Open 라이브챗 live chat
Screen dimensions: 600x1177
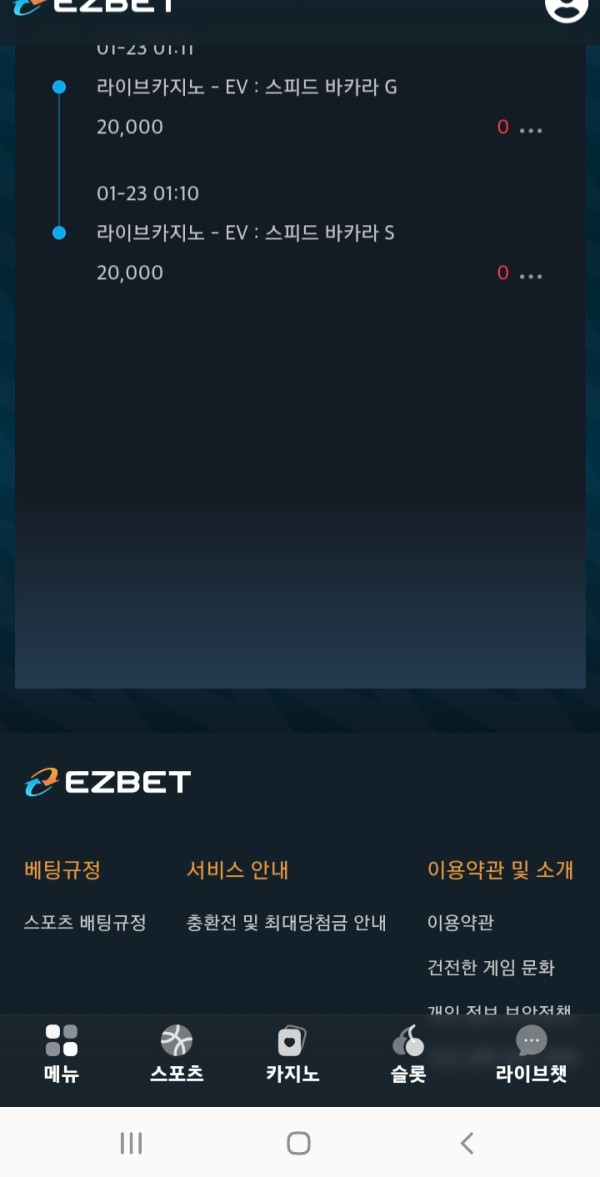[531, 1054]
